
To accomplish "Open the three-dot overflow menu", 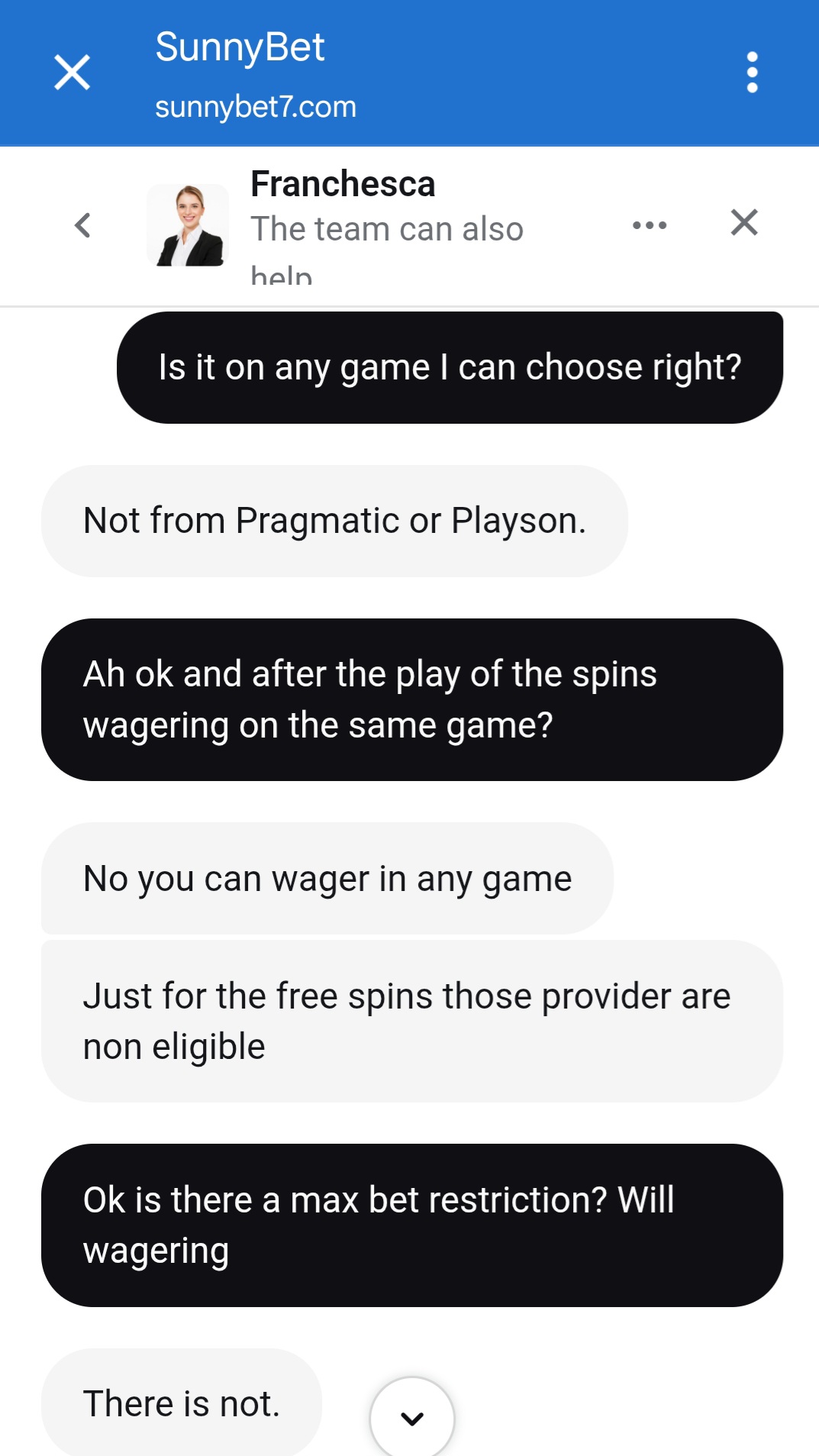I will tap(752, 72).
